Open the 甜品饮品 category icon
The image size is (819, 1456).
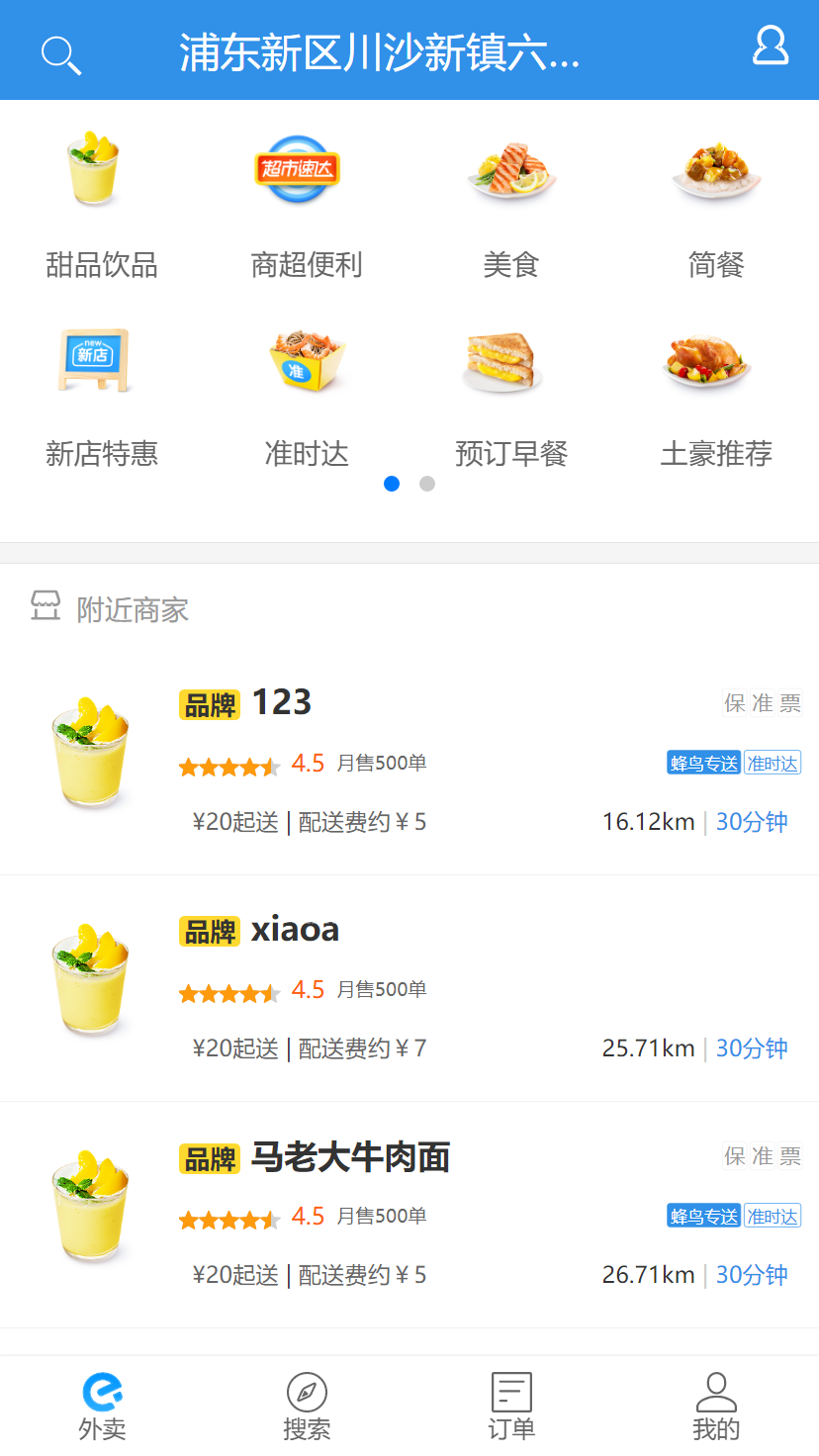[x=93, y=168]
